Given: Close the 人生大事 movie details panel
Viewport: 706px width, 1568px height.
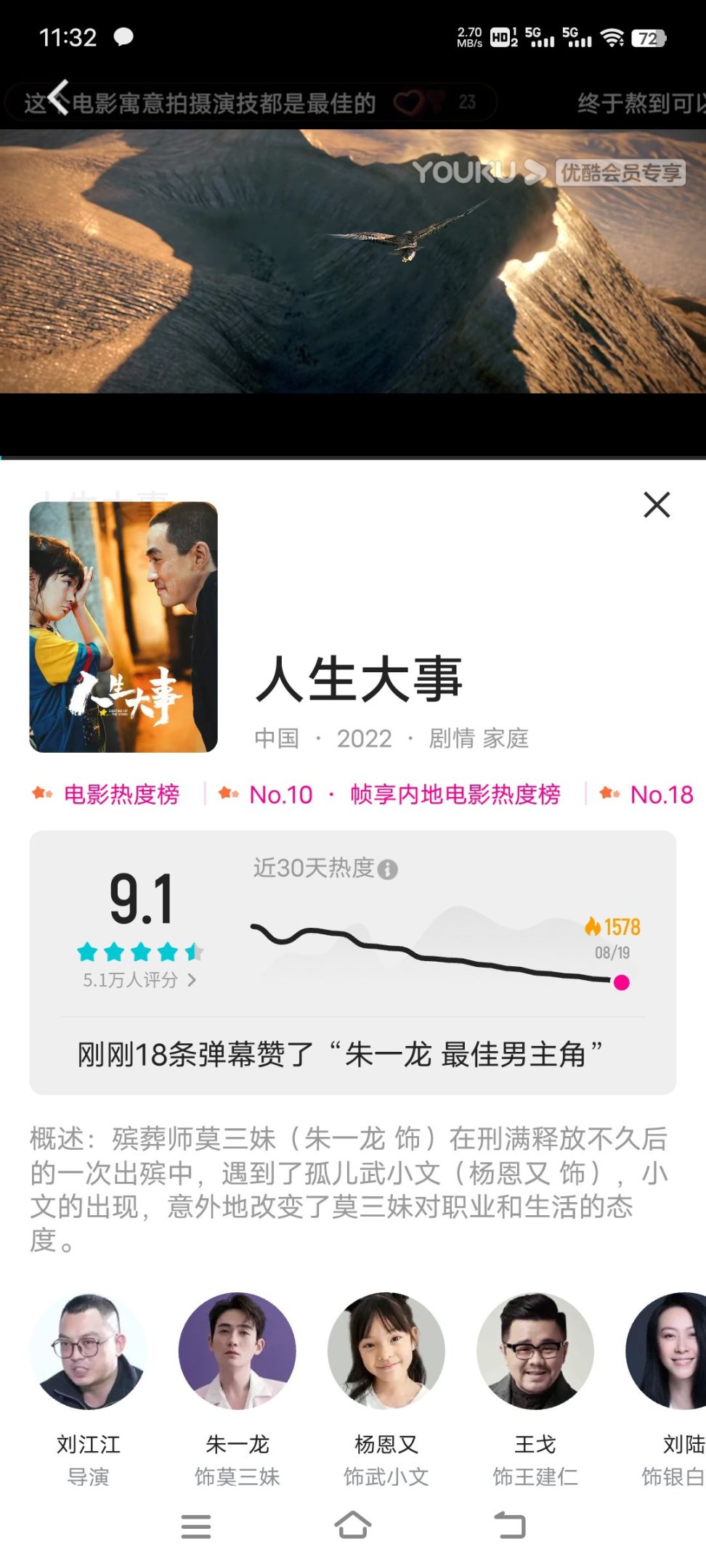Looking at the screenshot, I should 657,505.
